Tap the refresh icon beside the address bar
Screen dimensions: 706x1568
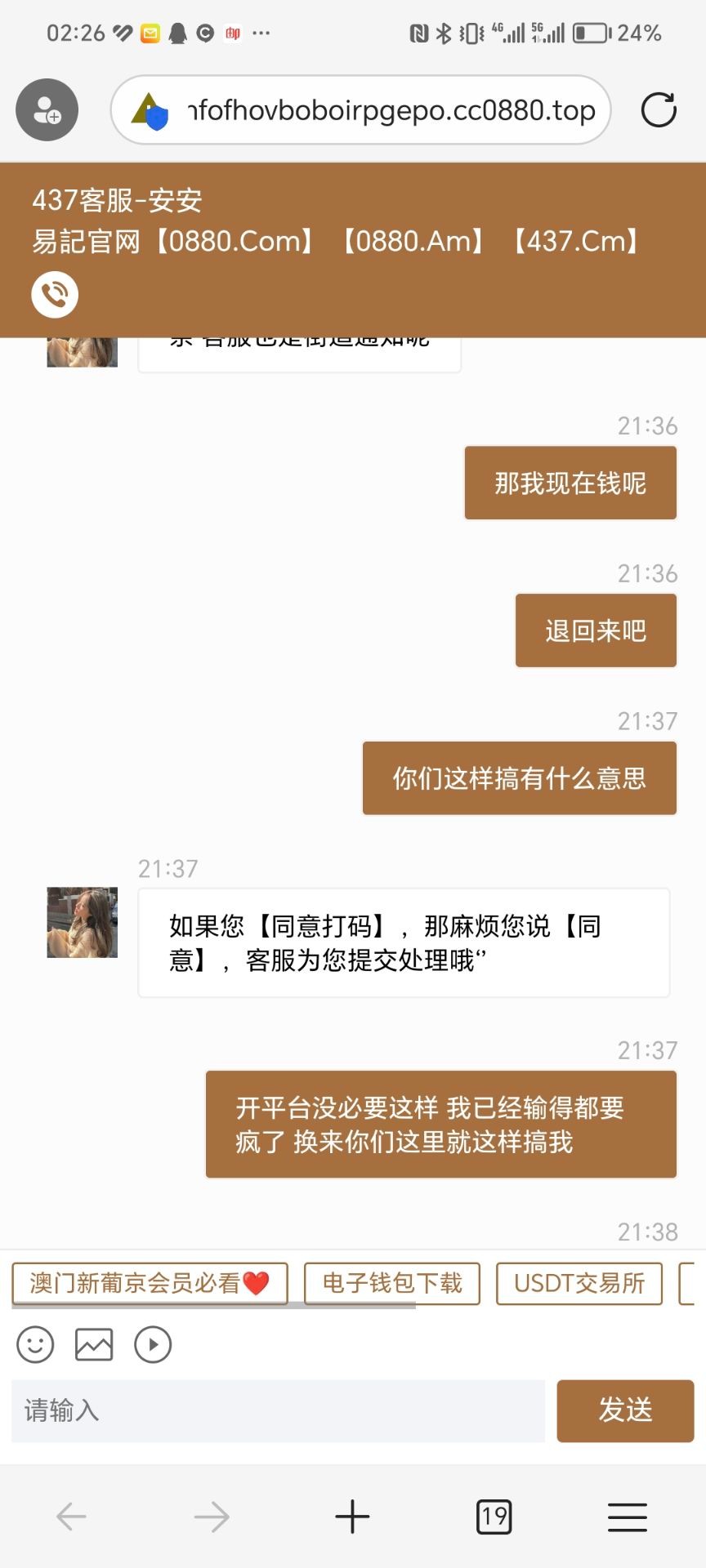tap(659, 109)
